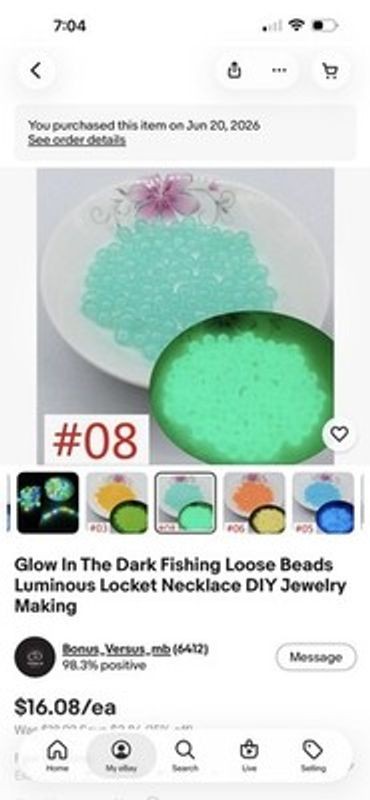This screenshot has width=370, height=800.
Task: Share this listing
Action: click(x=234, y=70)
